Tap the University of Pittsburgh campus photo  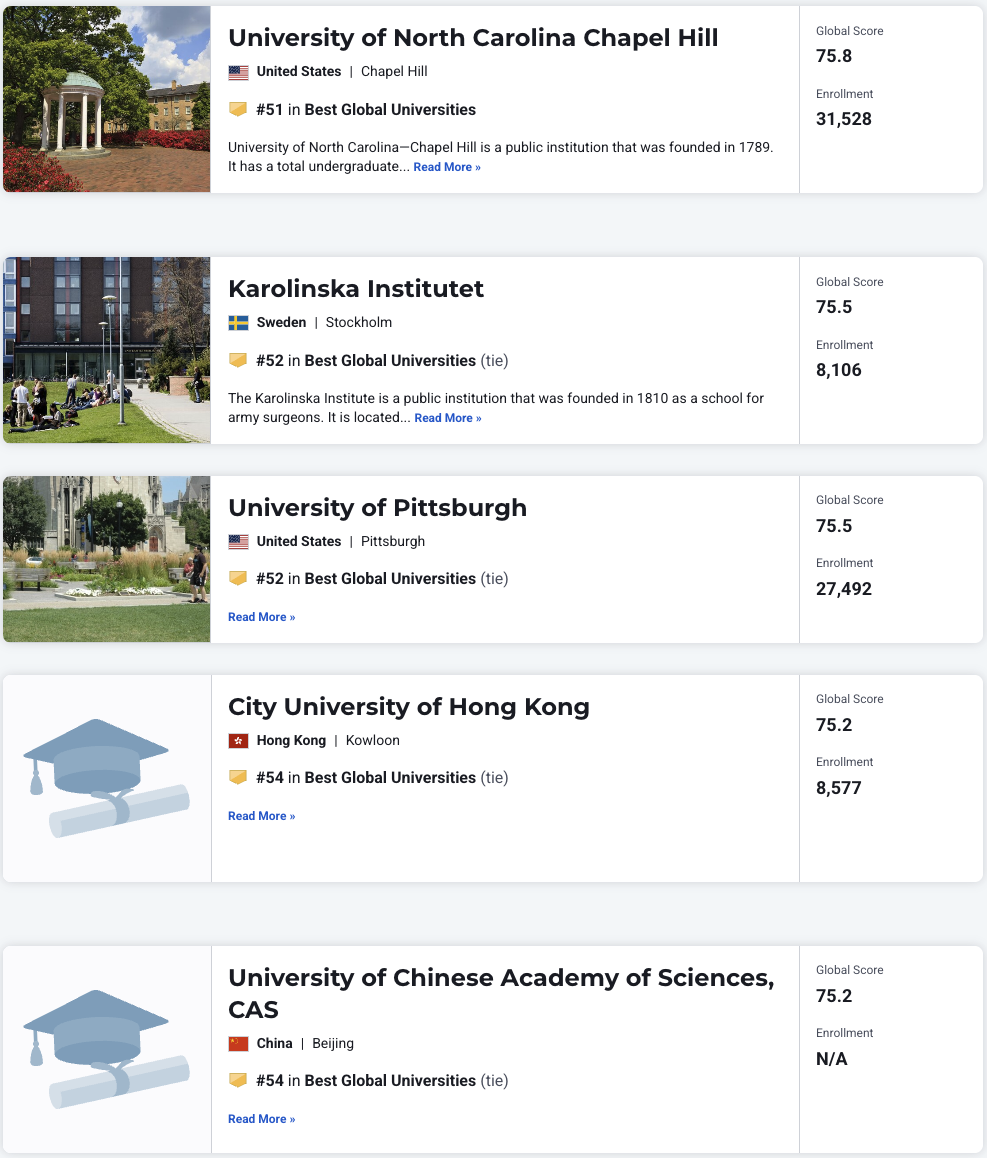tap(107, 559)
